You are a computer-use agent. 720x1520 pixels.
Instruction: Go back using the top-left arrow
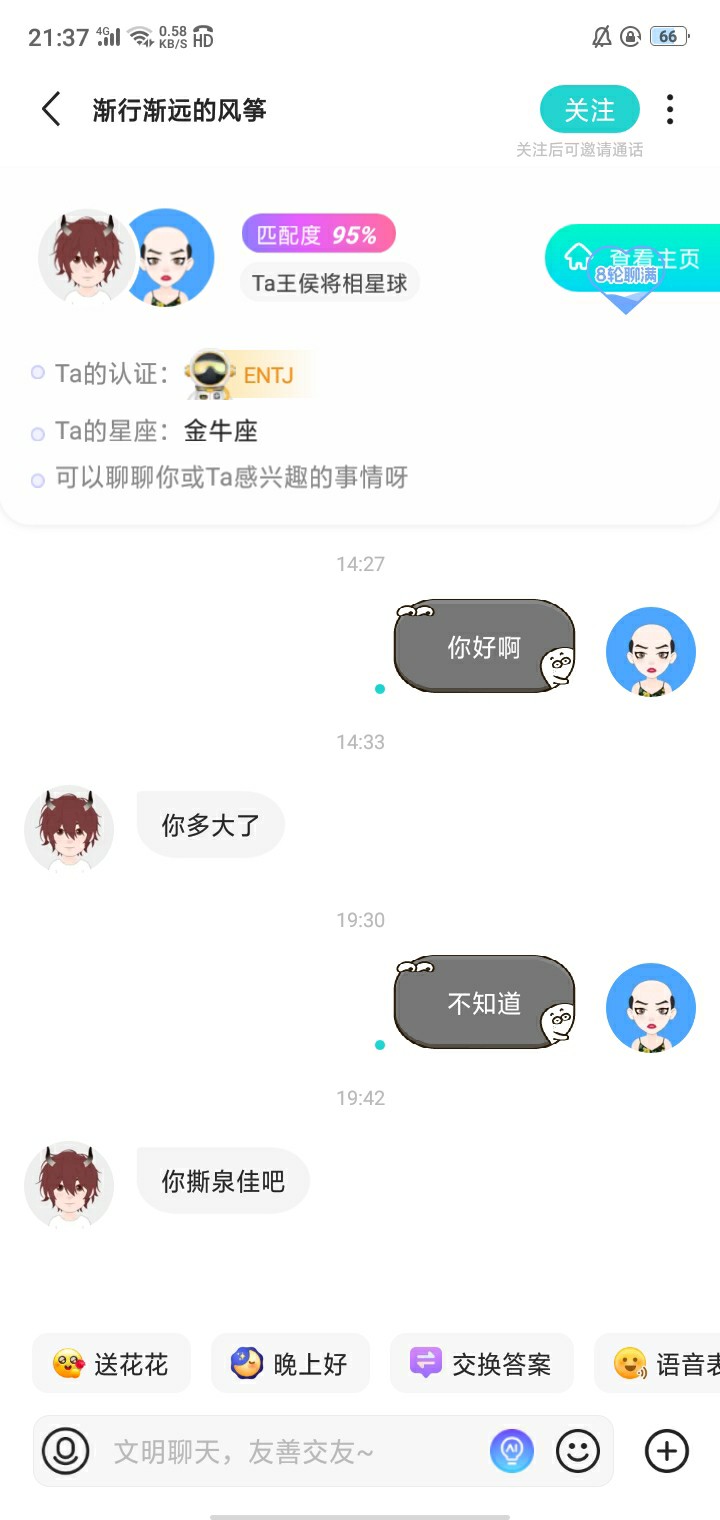coord(51,109)
